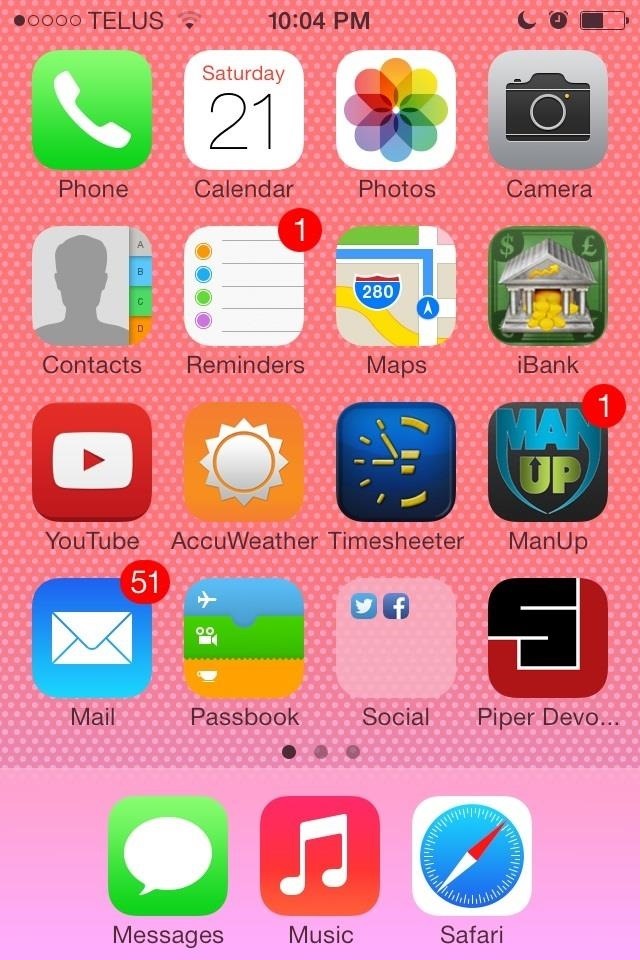
Task: Open the ManUp app
Action: point(548,462)
